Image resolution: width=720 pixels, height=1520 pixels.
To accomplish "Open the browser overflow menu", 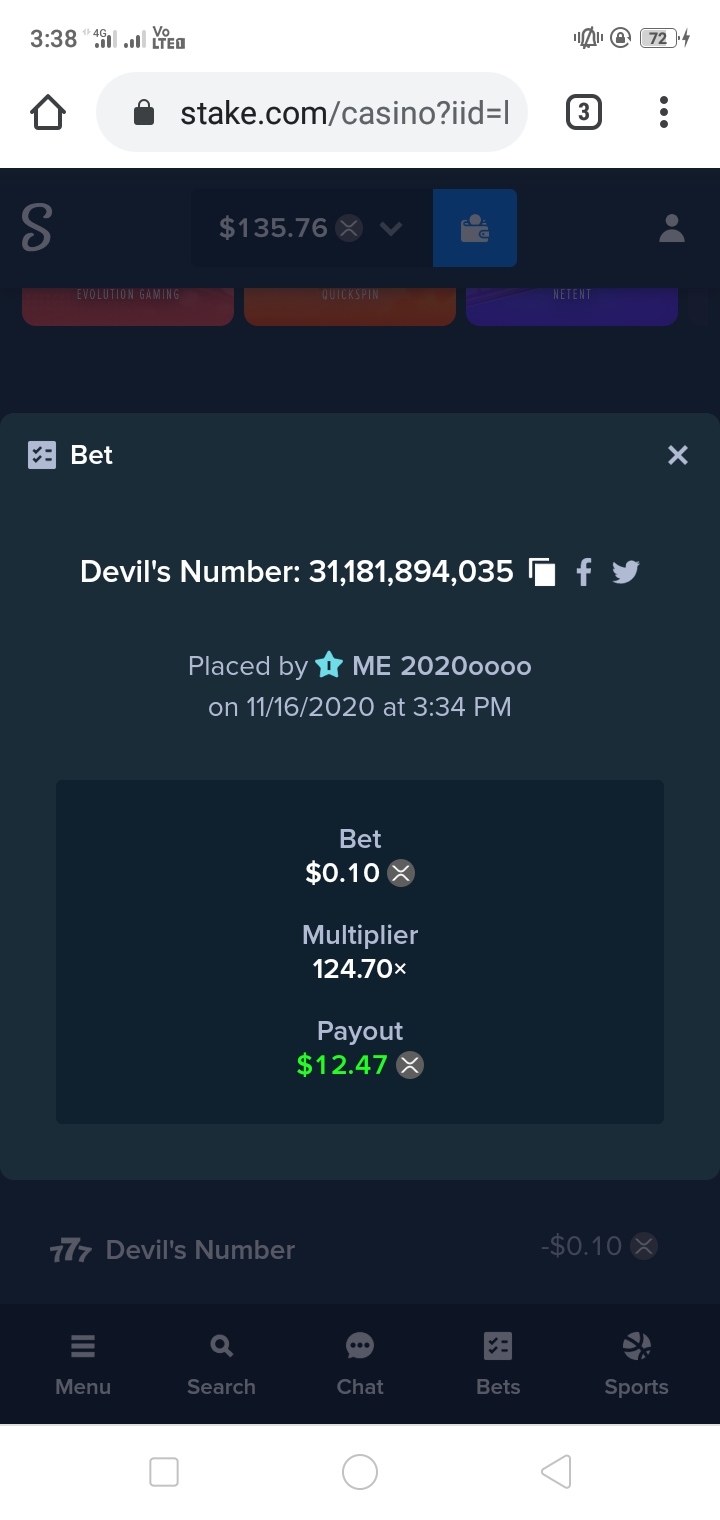I will click(664, 113).
